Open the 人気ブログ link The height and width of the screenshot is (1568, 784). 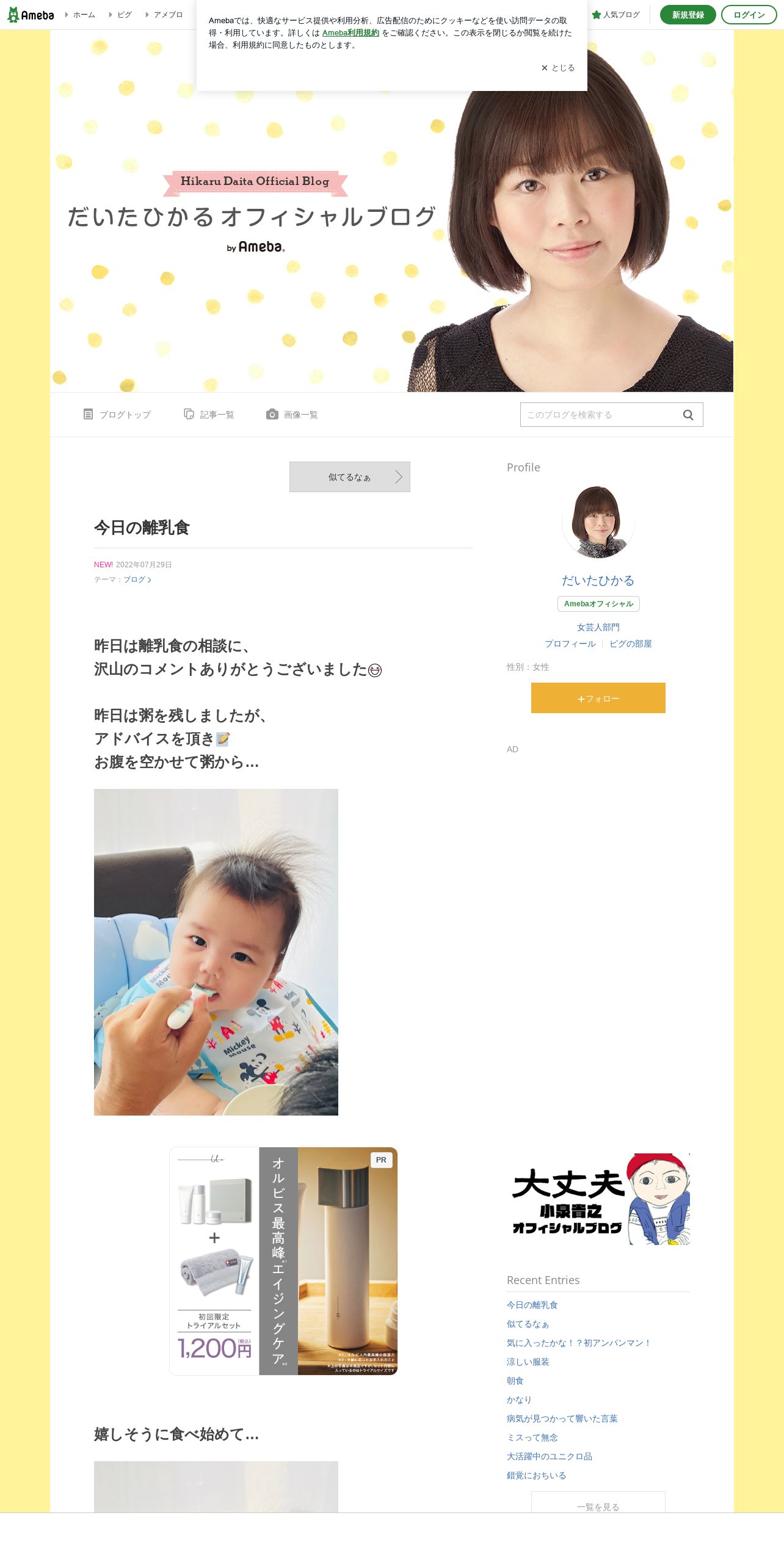pyautogui.click(x=615, y=15)
